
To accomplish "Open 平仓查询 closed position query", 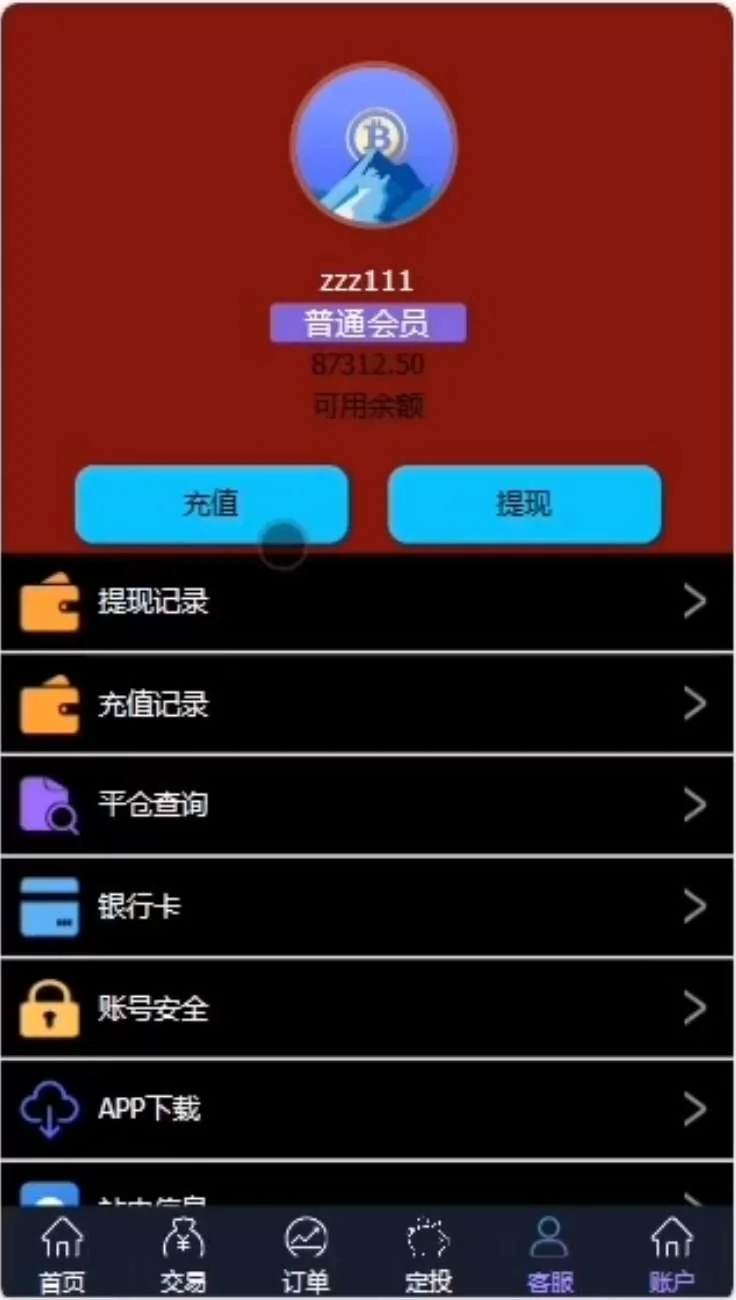I will 367,805.
